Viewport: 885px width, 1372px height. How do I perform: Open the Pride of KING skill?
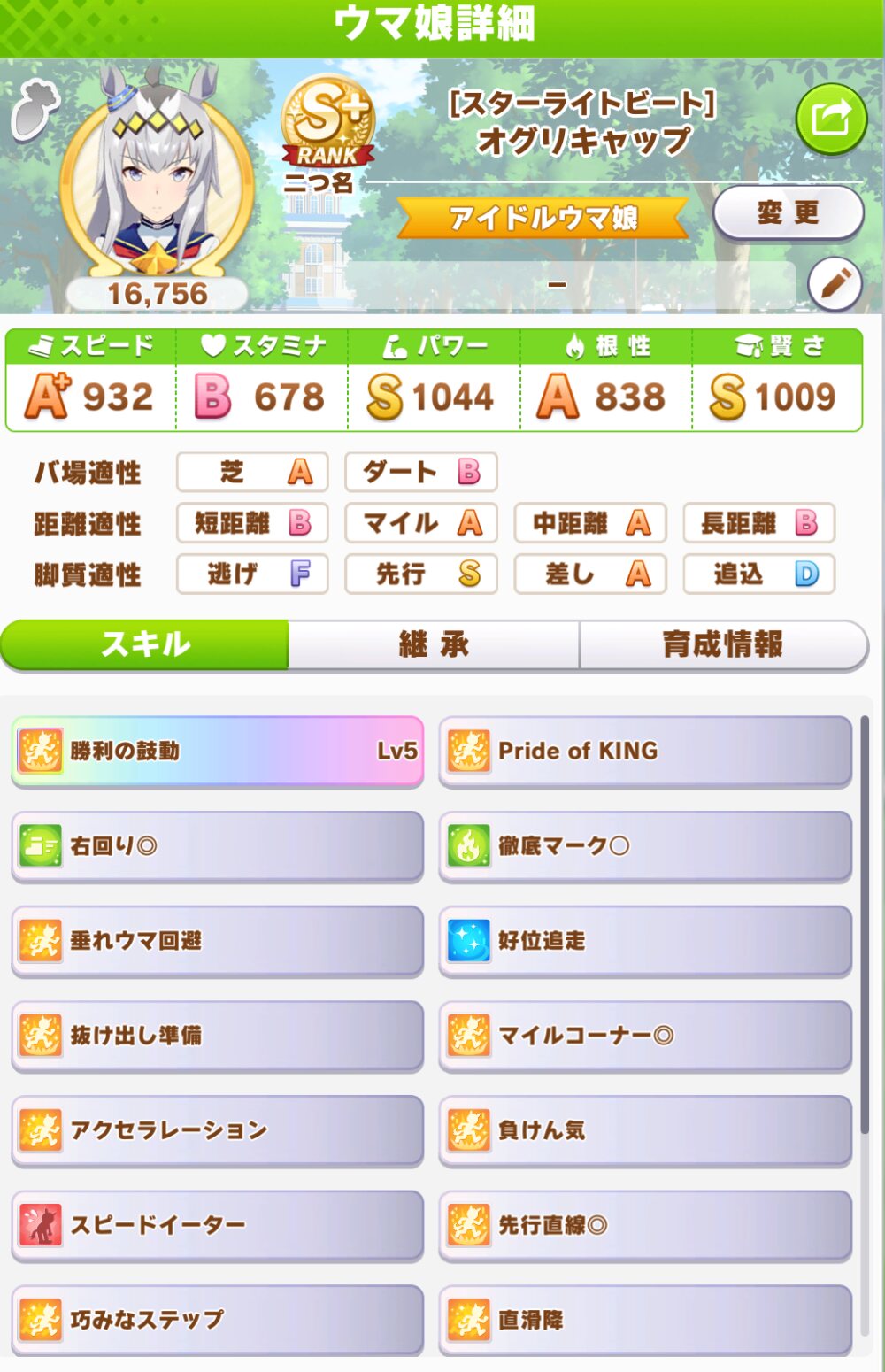645,751
